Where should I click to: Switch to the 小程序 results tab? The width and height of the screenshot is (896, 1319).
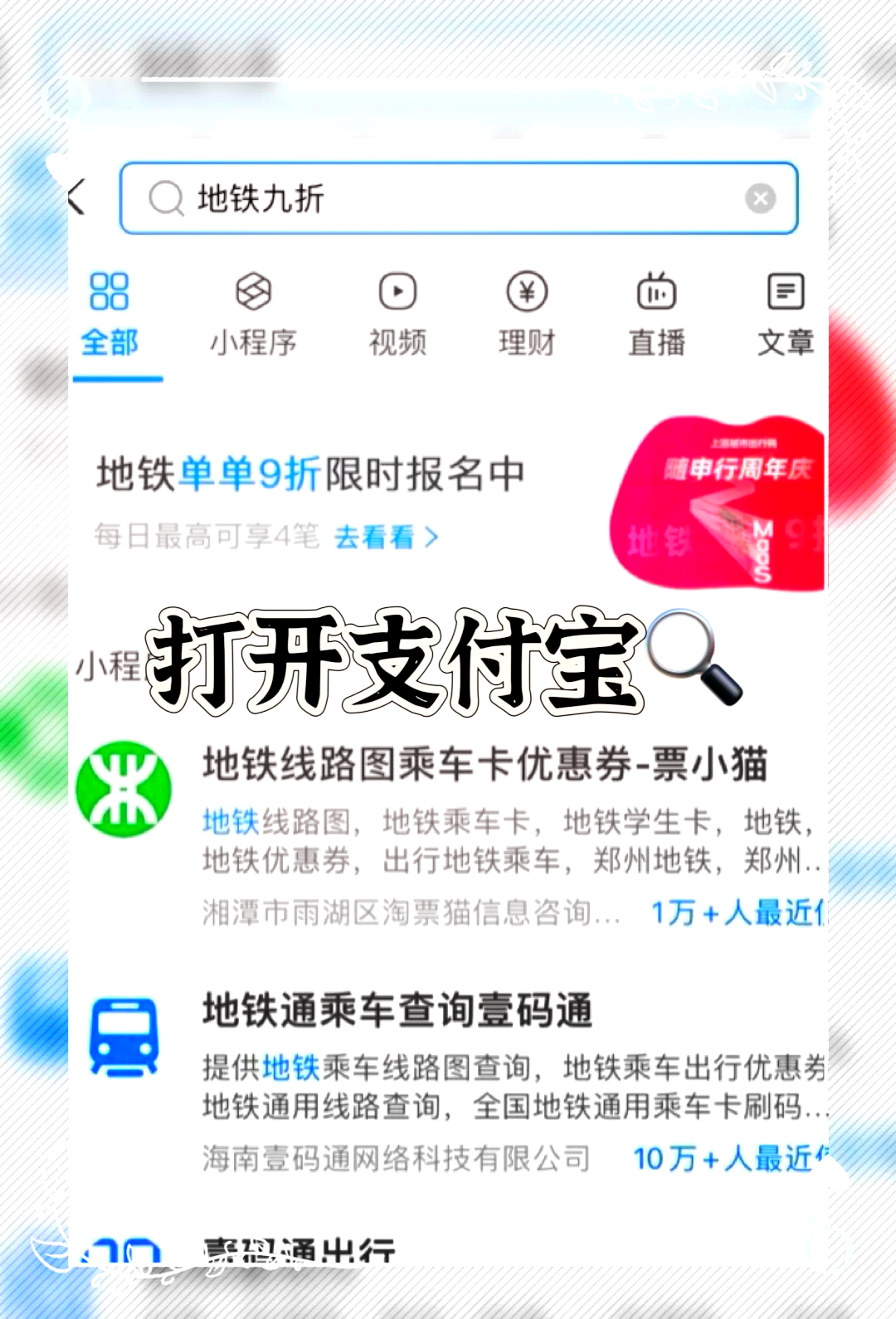click(252, 342)
